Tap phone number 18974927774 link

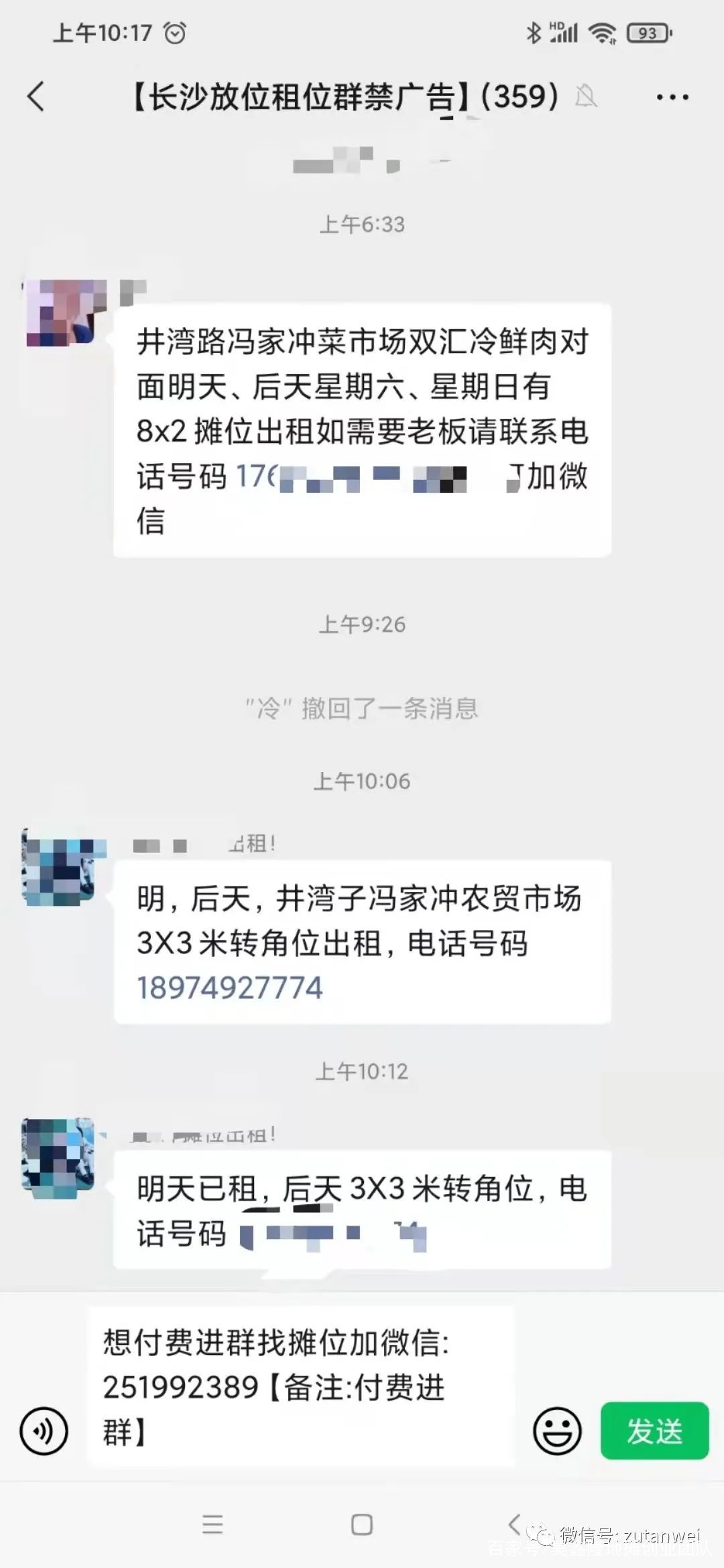(x=230, y=988)
